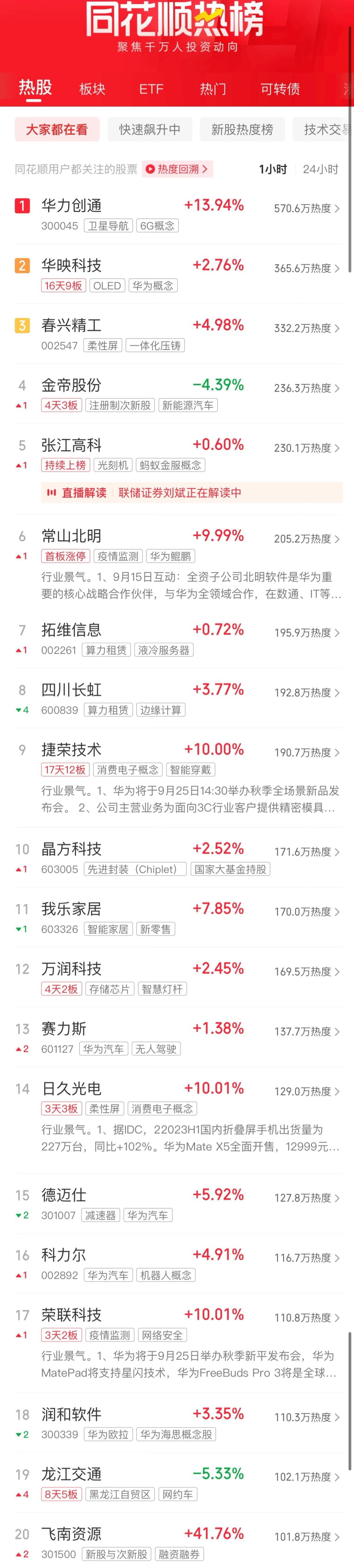Open stock 四川长虹 details
Image resolution: width=354 pixels, height=1568 pixels.
pyautogui.click(x=71, y=690)
